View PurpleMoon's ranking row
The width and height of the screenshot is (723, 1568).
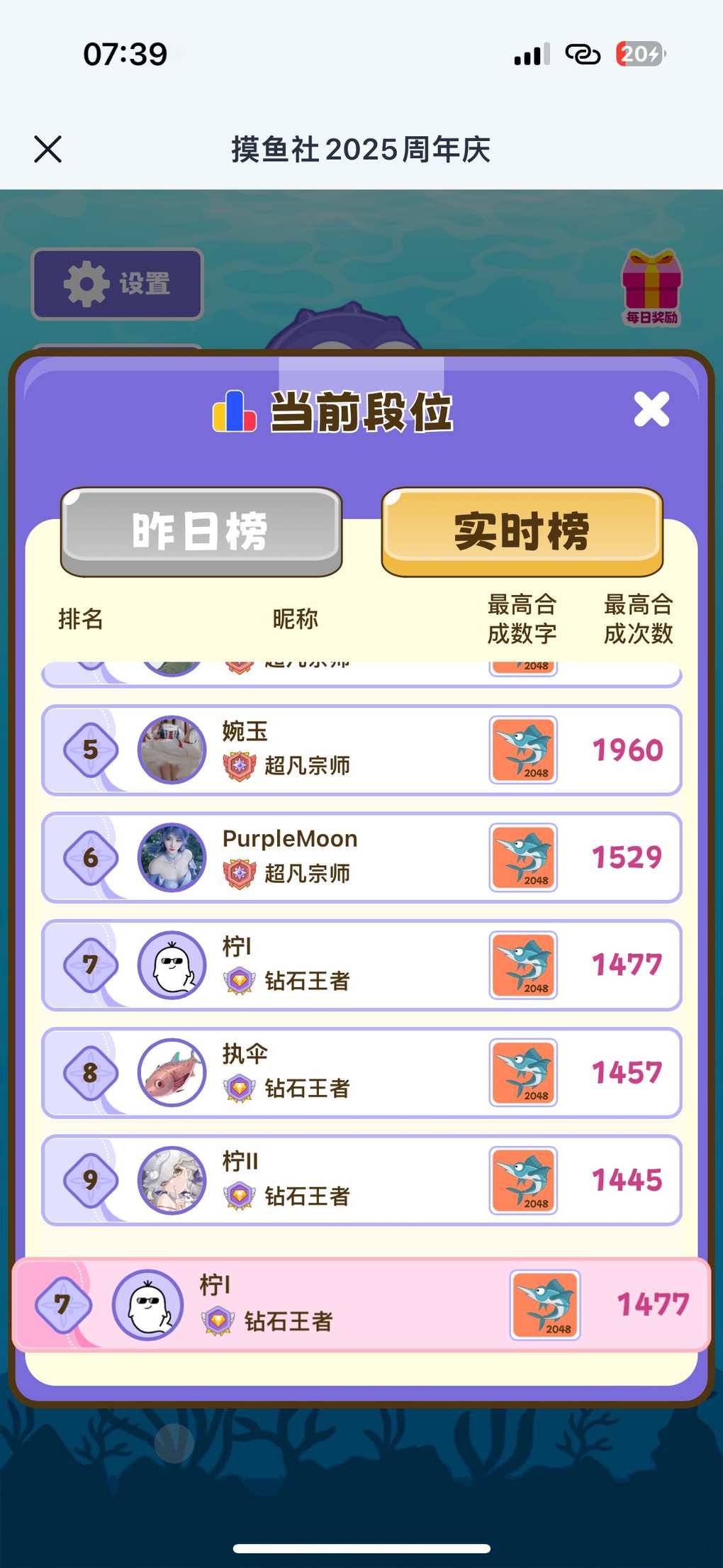tap(361, 857)
